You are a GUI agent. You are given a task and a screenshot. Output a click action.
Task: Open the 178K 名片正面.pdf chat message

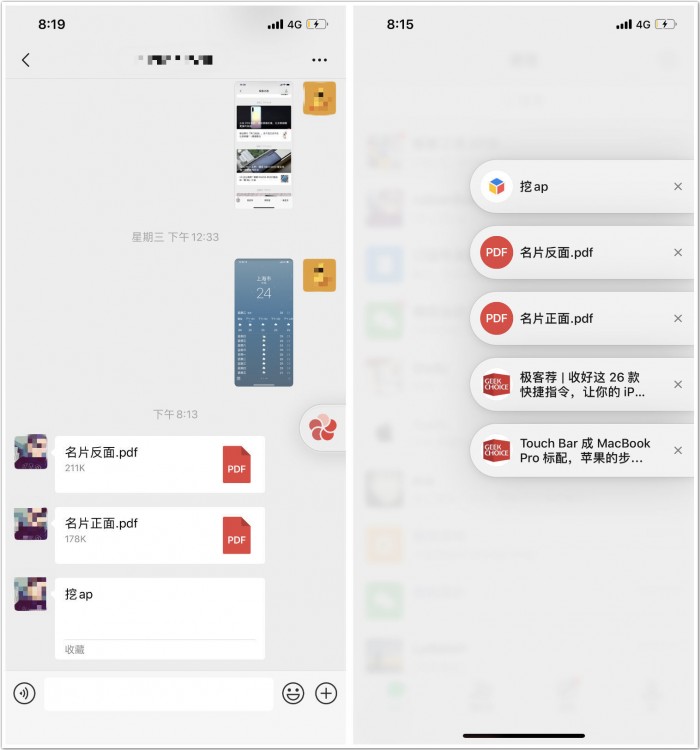(x=160, y=535)
